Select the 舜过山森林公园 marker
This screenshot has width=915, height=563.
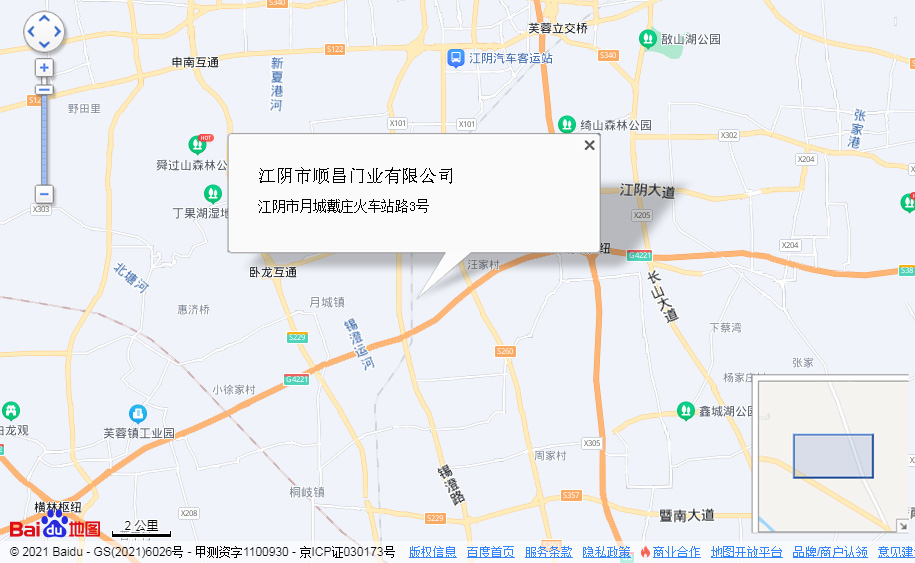click(x=197, y=145)
